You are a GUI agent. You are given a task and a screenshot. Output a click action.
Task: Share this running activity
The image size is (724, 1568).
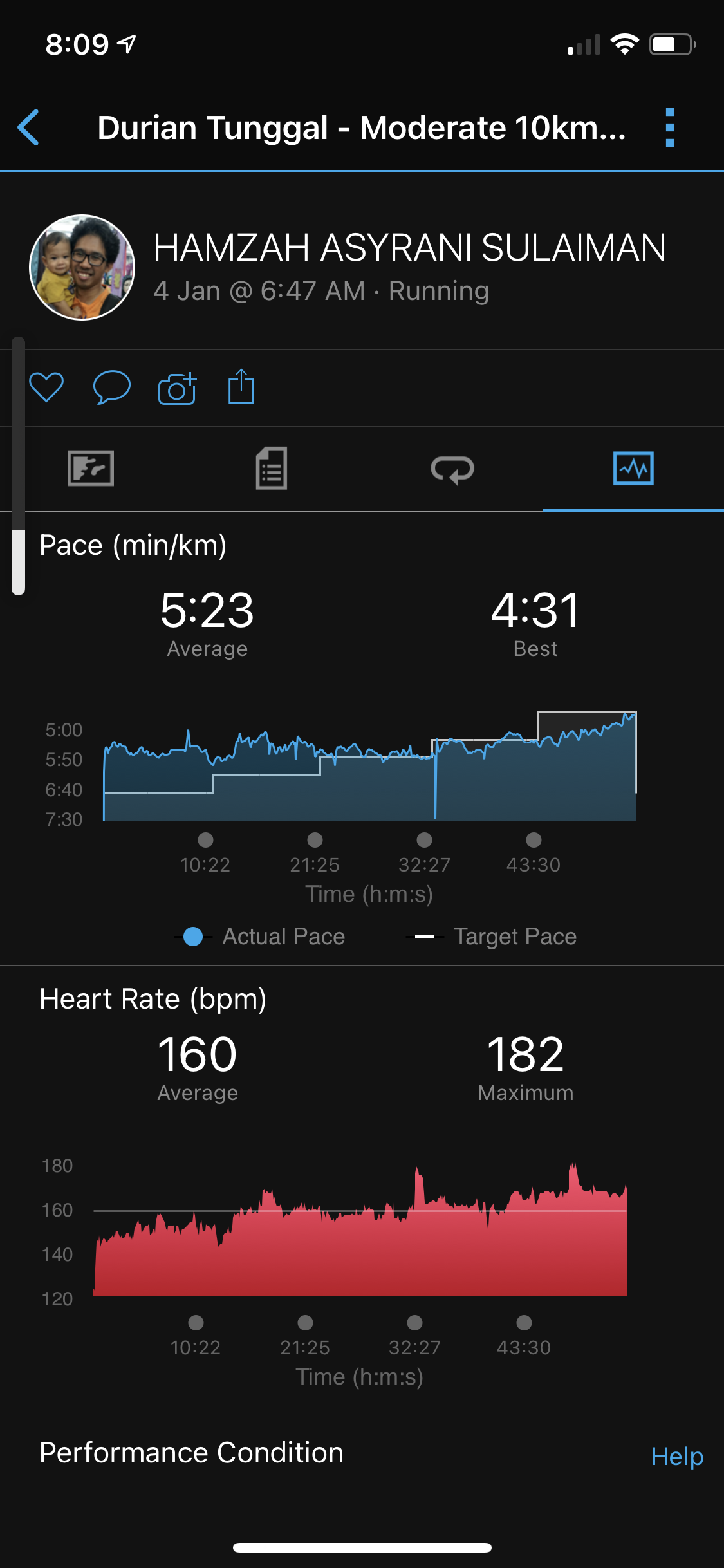241,387
